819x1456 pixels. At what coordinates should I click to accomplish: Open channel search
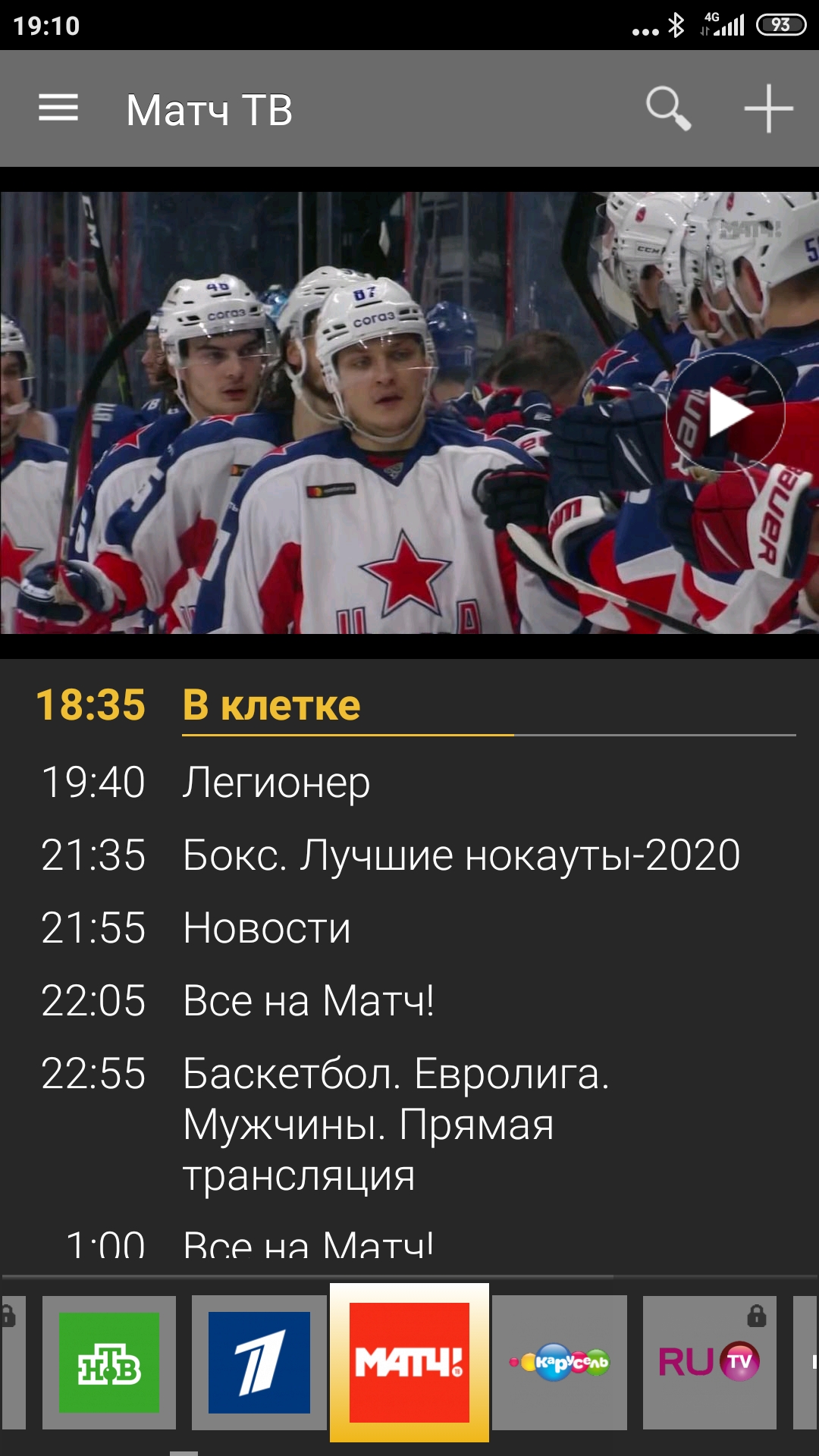click(x=668, y=108)
